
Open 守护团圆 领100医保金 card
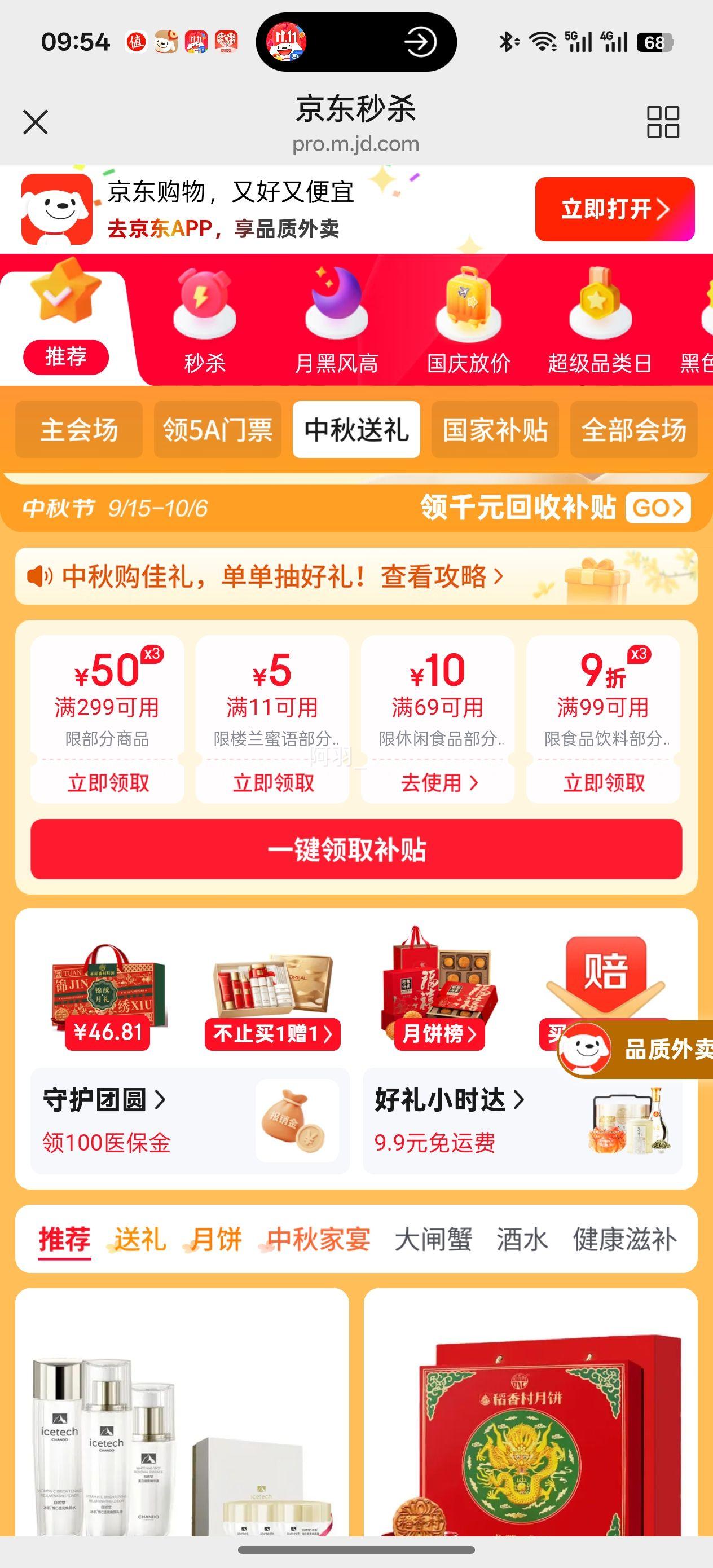click(x=190, y=1121)
